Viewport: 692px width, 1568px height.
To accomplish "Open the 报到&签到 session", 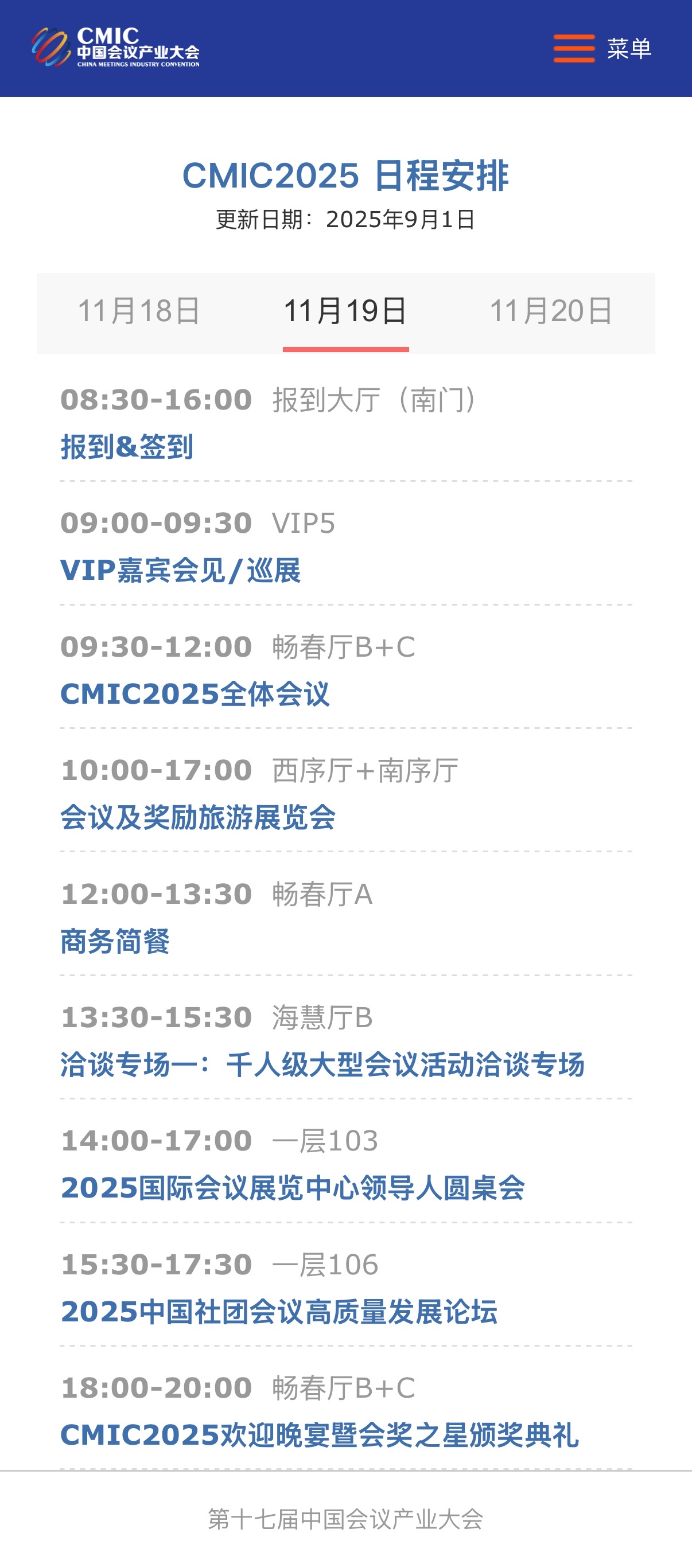I will [127, 447].
